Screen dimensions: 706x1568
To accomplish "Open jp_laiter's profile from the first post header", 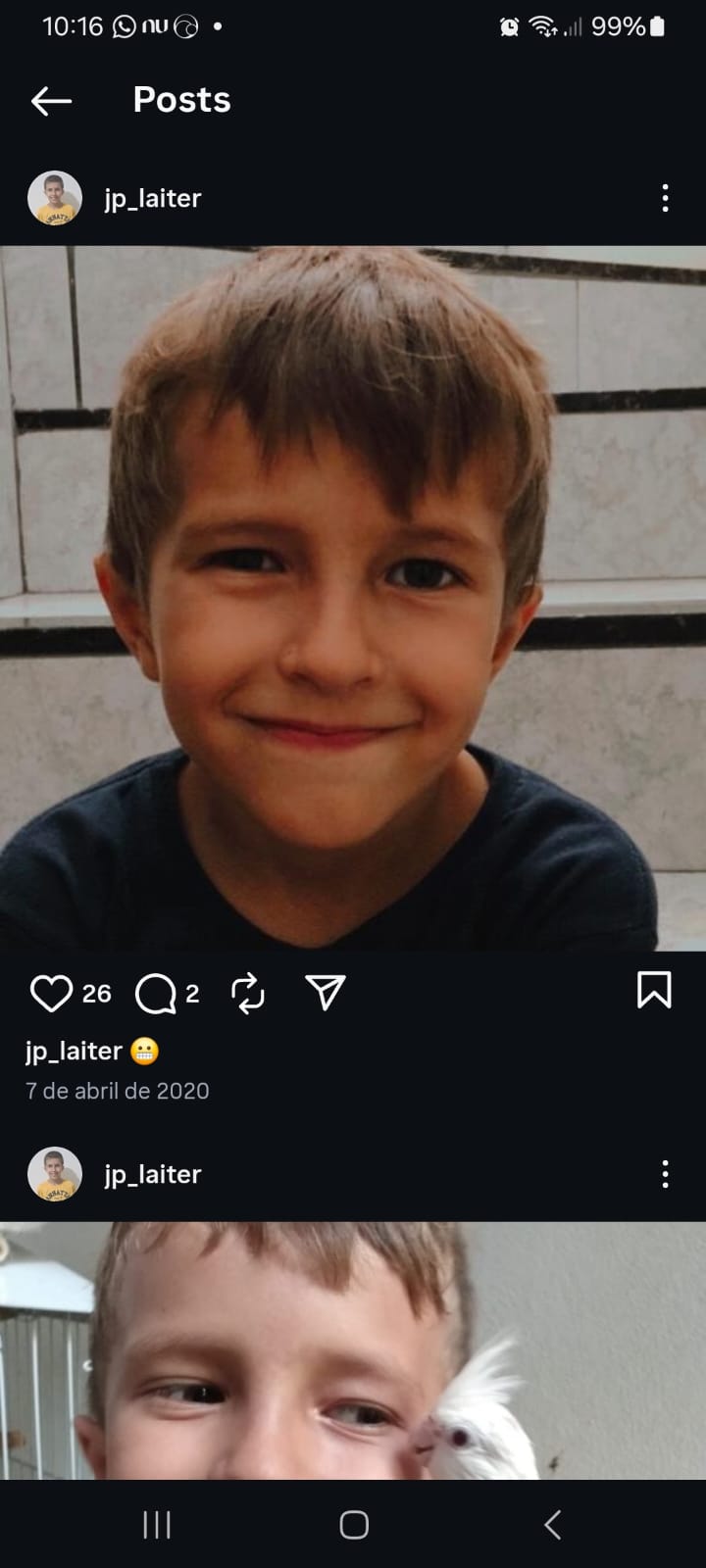I will click(152, 198).
